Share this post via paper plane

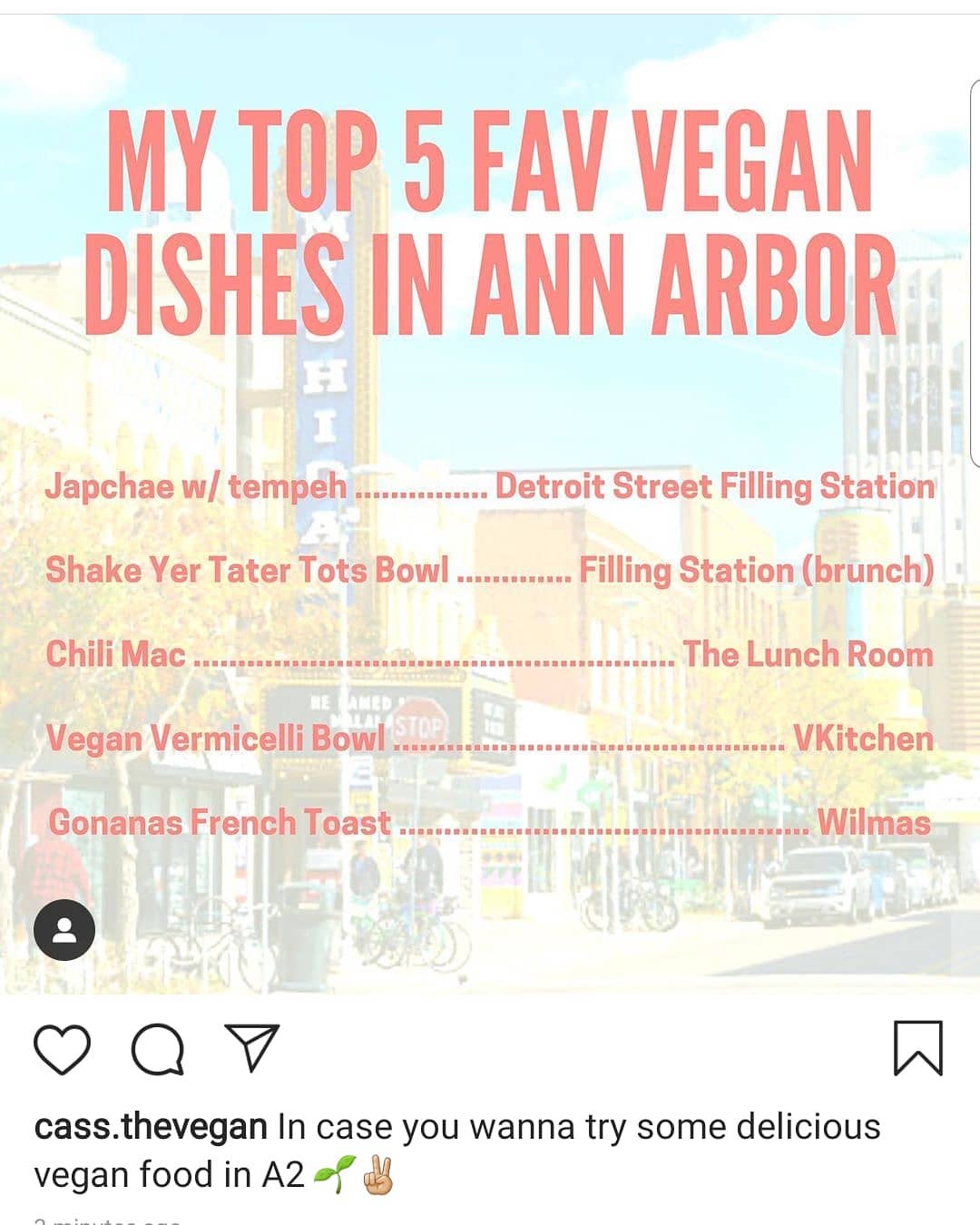click(251, 1048)
